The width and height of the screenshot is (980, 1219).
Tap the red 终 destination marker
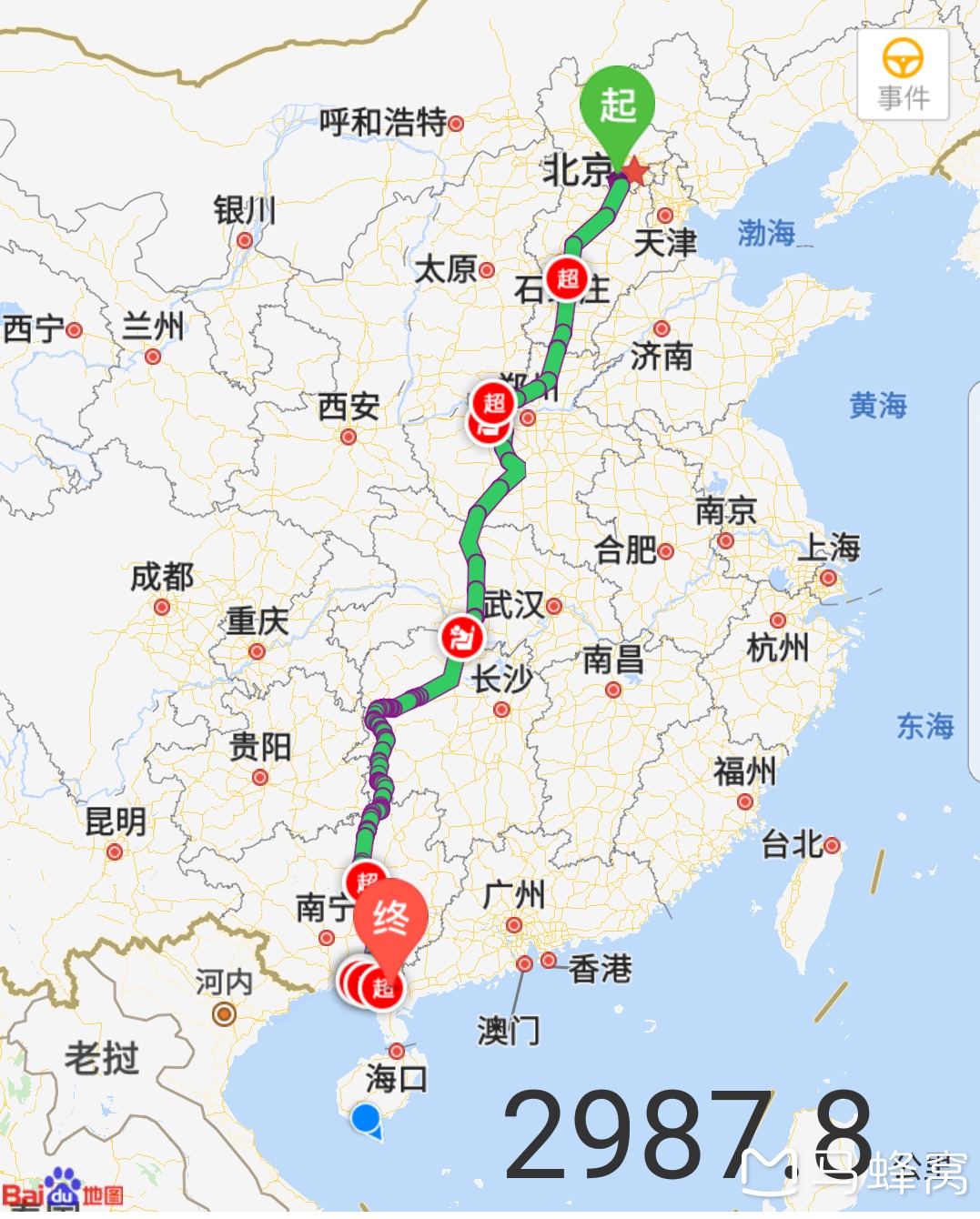pos(390,919)
